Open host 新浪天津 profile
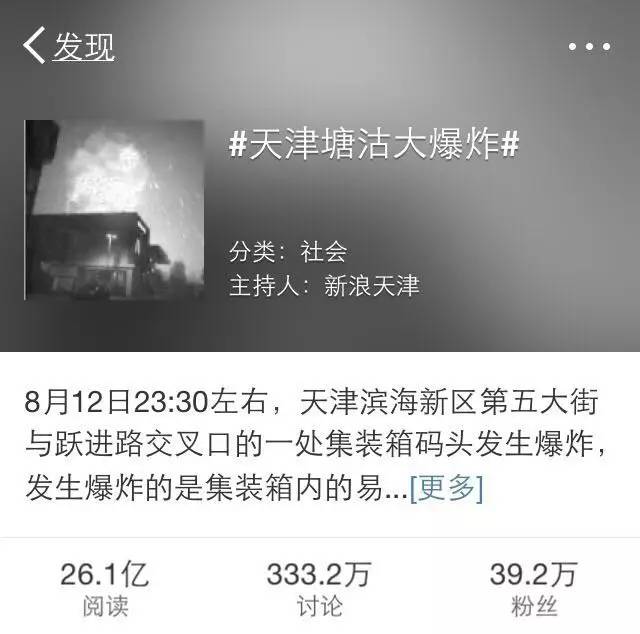640x634 pixels. [372, 286]
